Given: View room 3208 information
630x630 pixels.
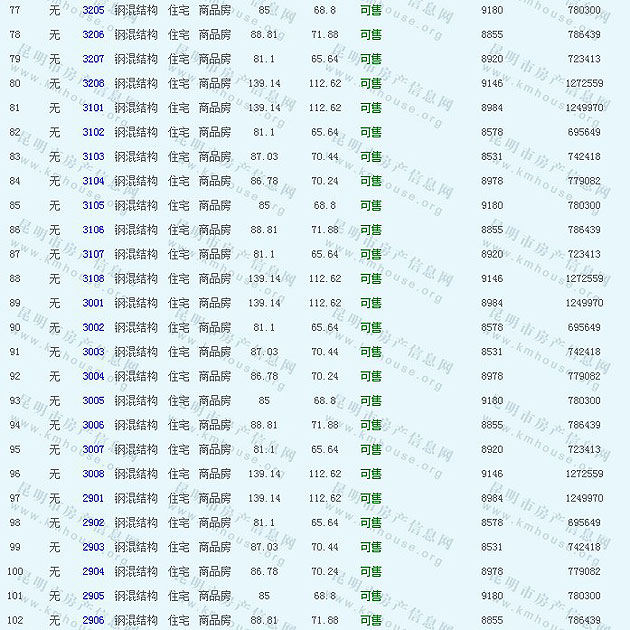Looking at the screenshot, I should [x=92, y=83].
